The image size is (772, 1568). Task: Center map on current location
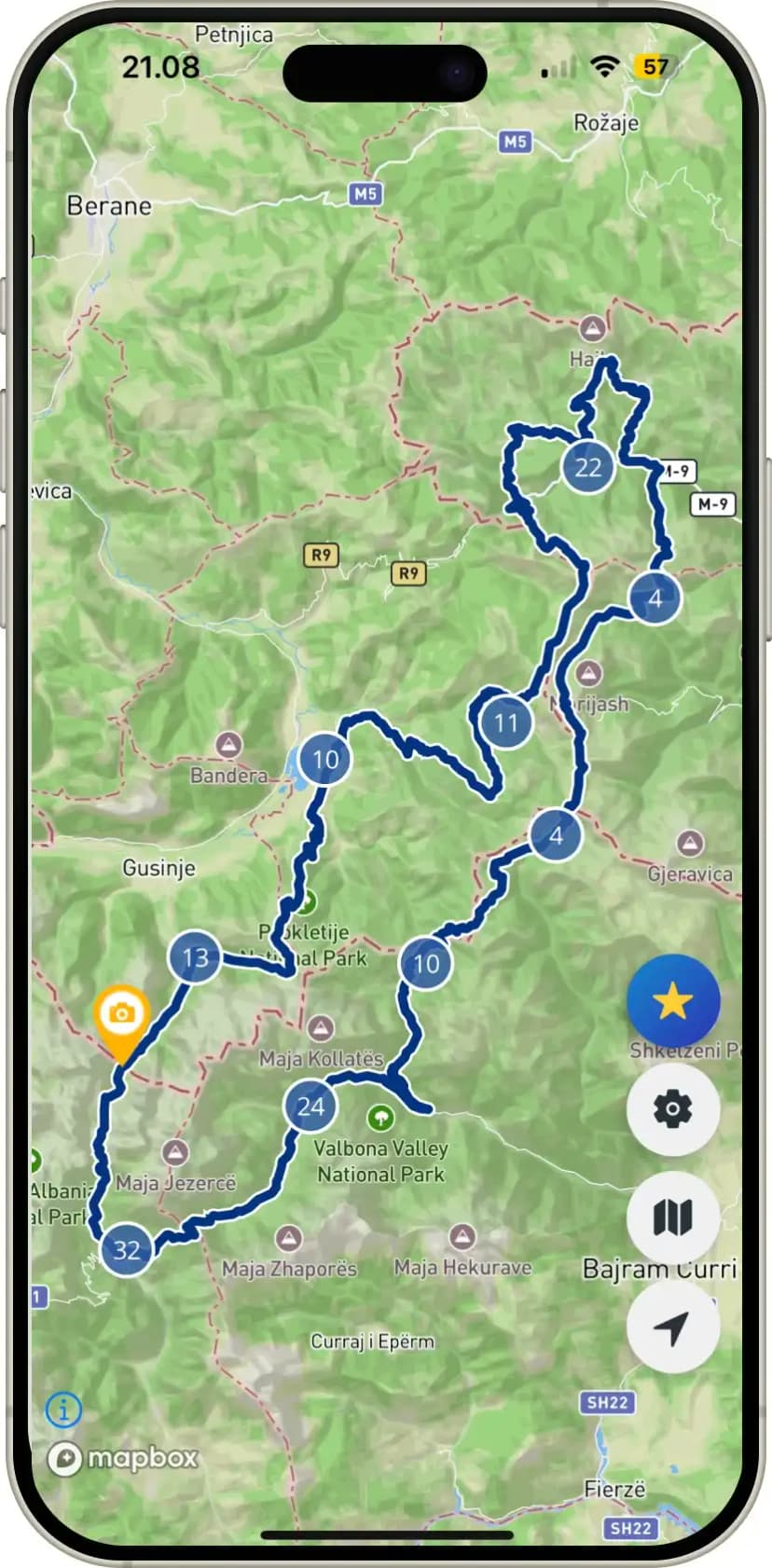(x=672, y=1327)
